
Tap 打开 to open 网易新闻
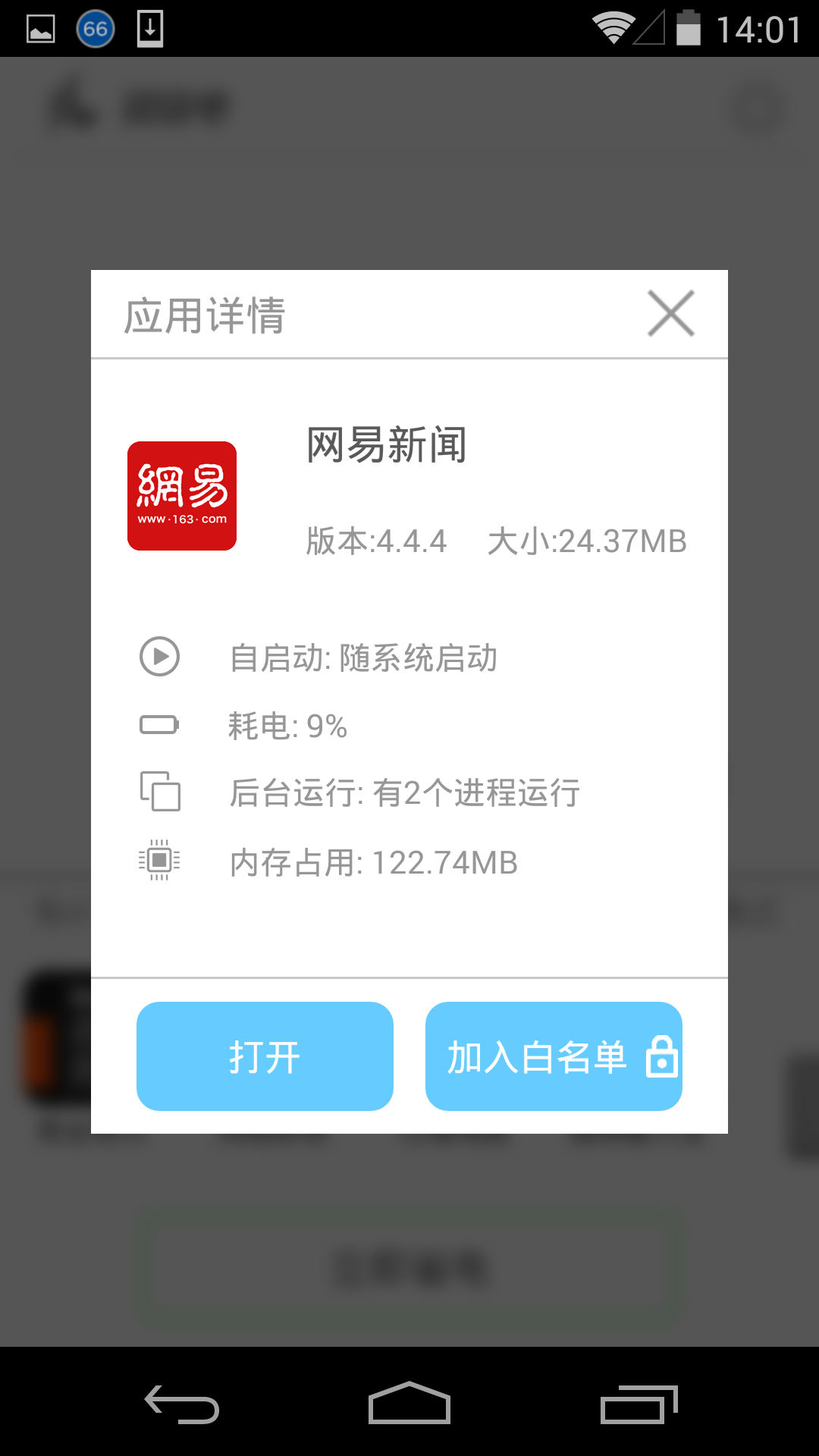(x=265, y=1056)
